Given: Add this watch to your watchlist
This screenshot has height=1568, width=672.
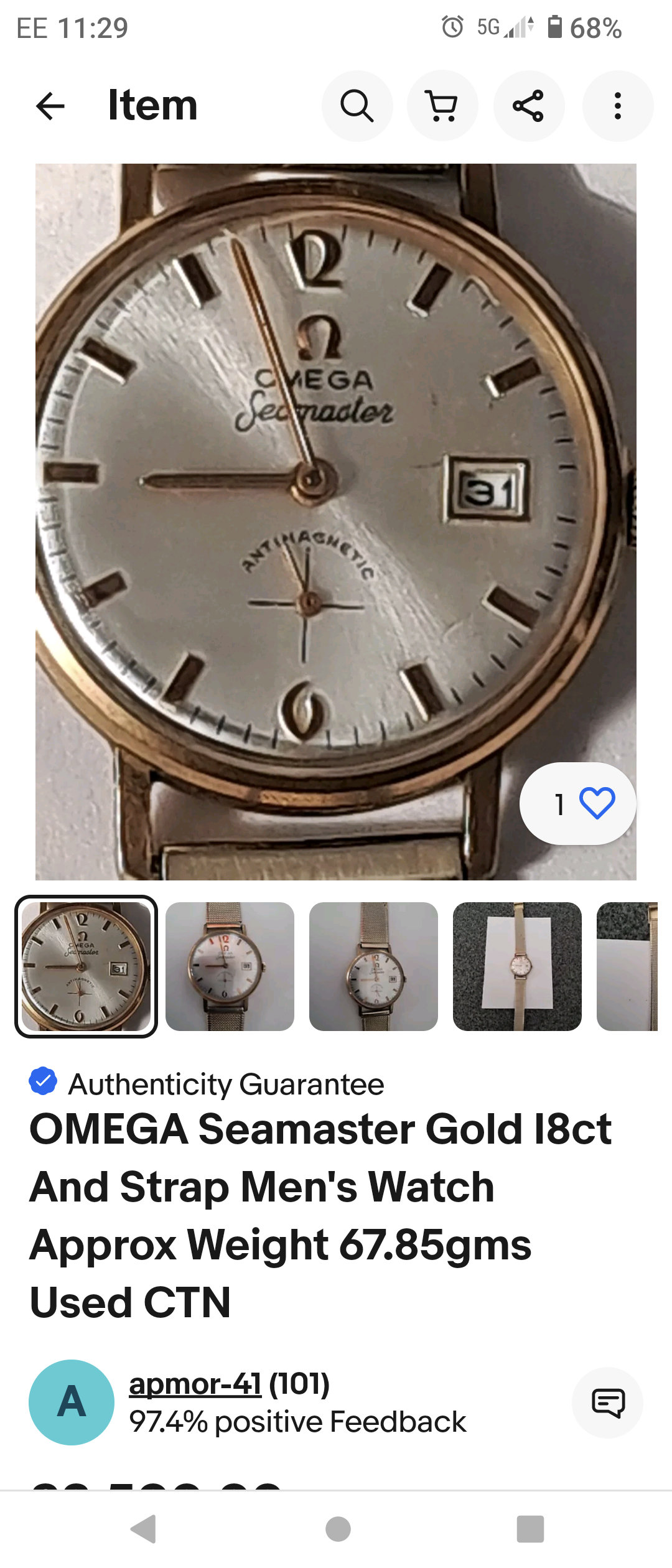Looking at the screenshot, I should click(x=596, y=803).
